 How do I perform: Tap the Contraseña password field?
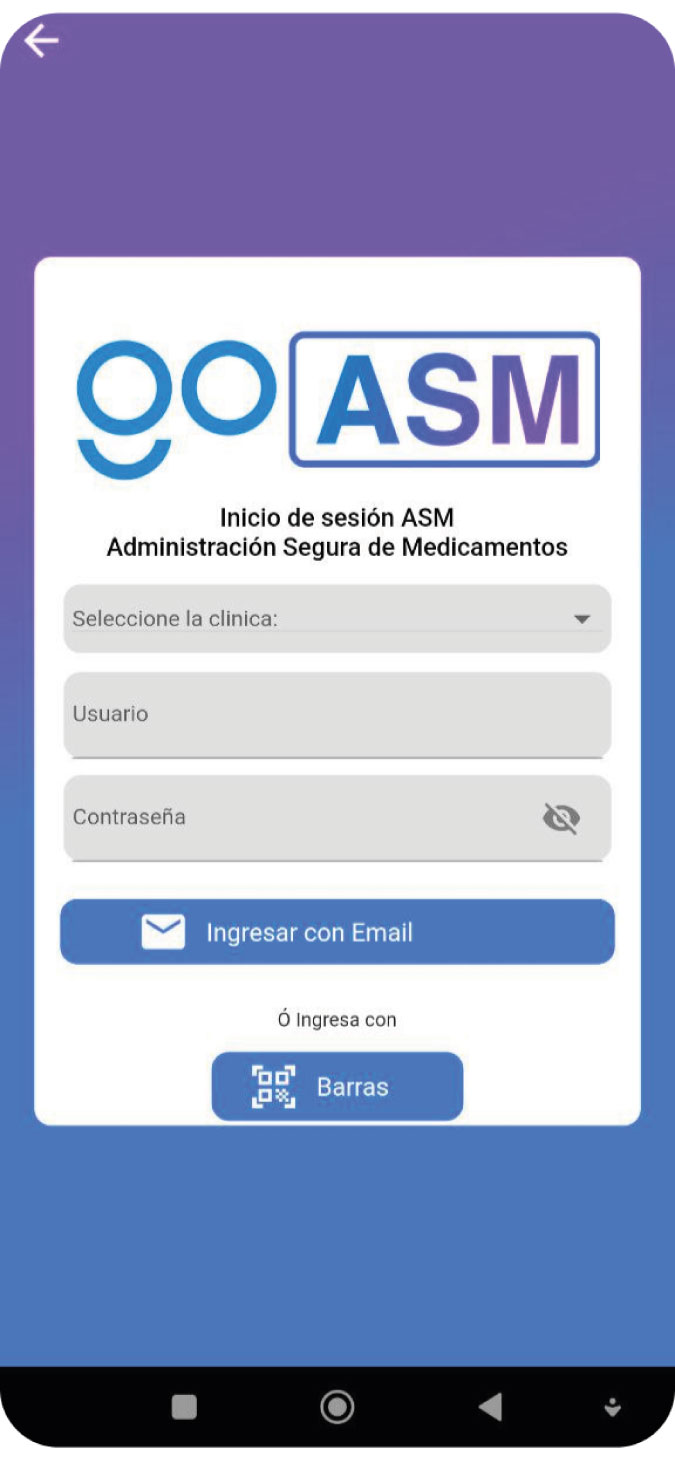[x=300, y=817]
